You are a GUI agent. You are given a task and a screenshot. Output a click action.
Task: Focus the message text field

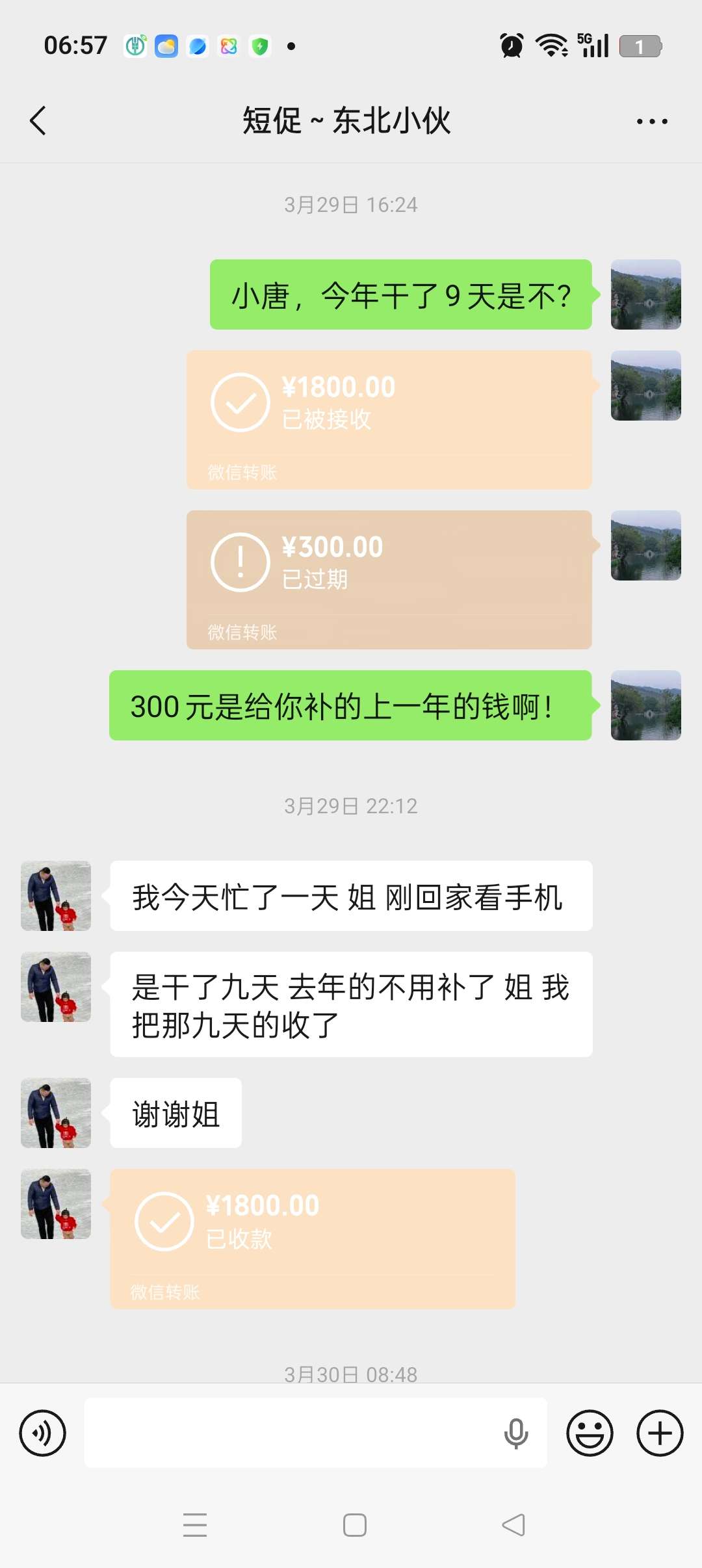(292, 1433)
